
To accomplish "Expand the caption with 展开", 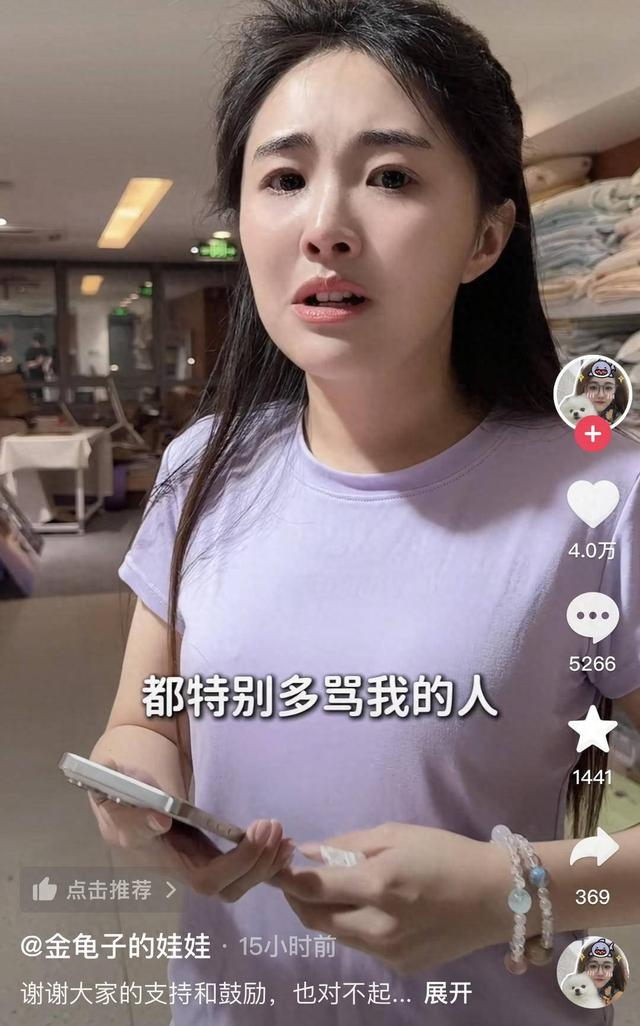I will [447, 993].
